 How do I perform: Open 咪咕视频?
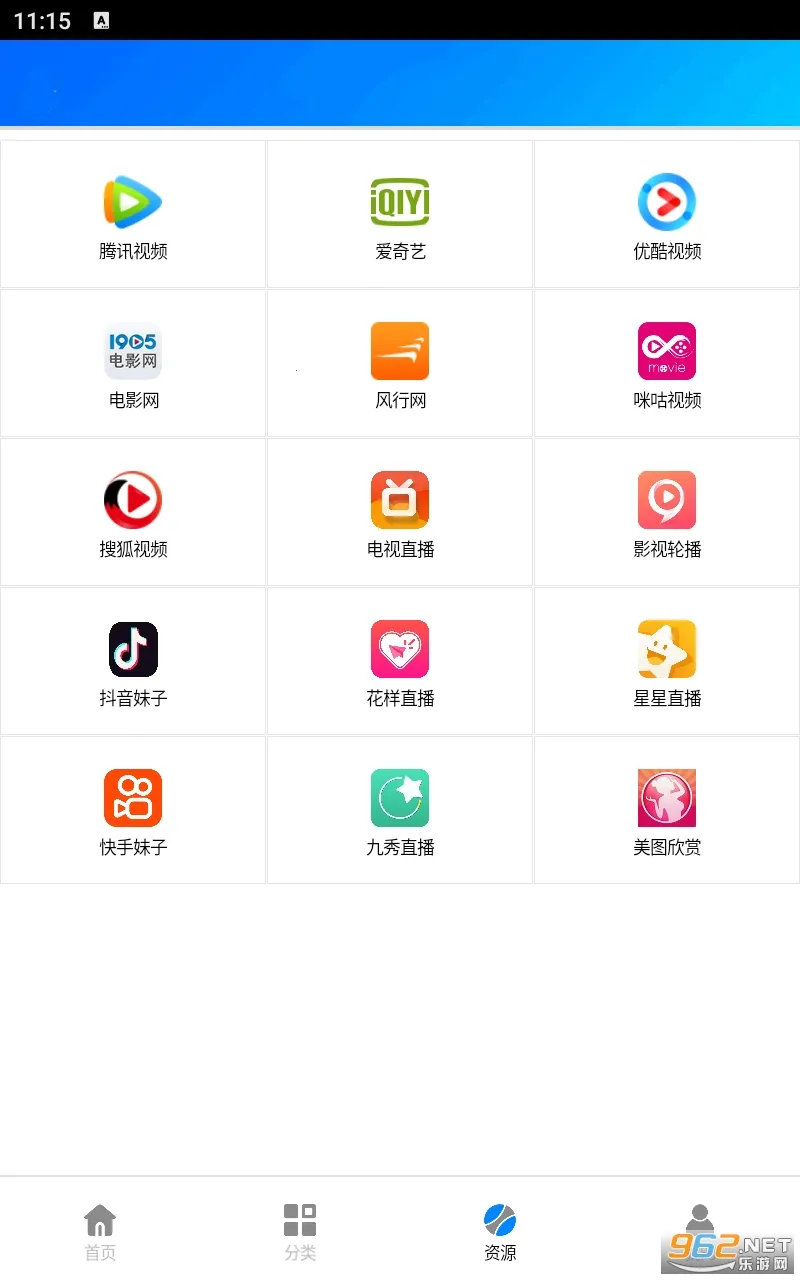pyautogui.click(x=667, y=363)
